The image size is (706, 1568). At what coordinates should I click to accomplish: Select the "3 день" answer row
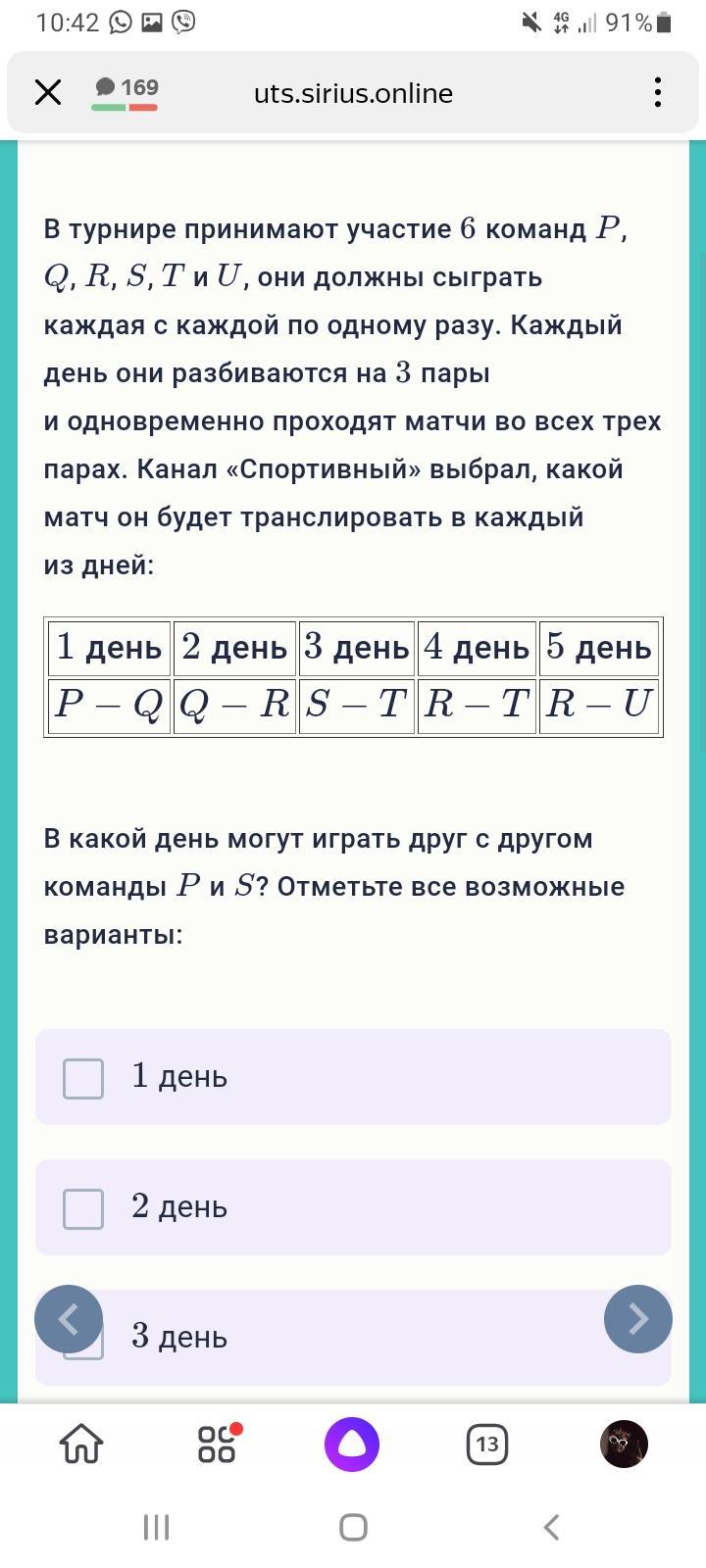pos(353,1338)
